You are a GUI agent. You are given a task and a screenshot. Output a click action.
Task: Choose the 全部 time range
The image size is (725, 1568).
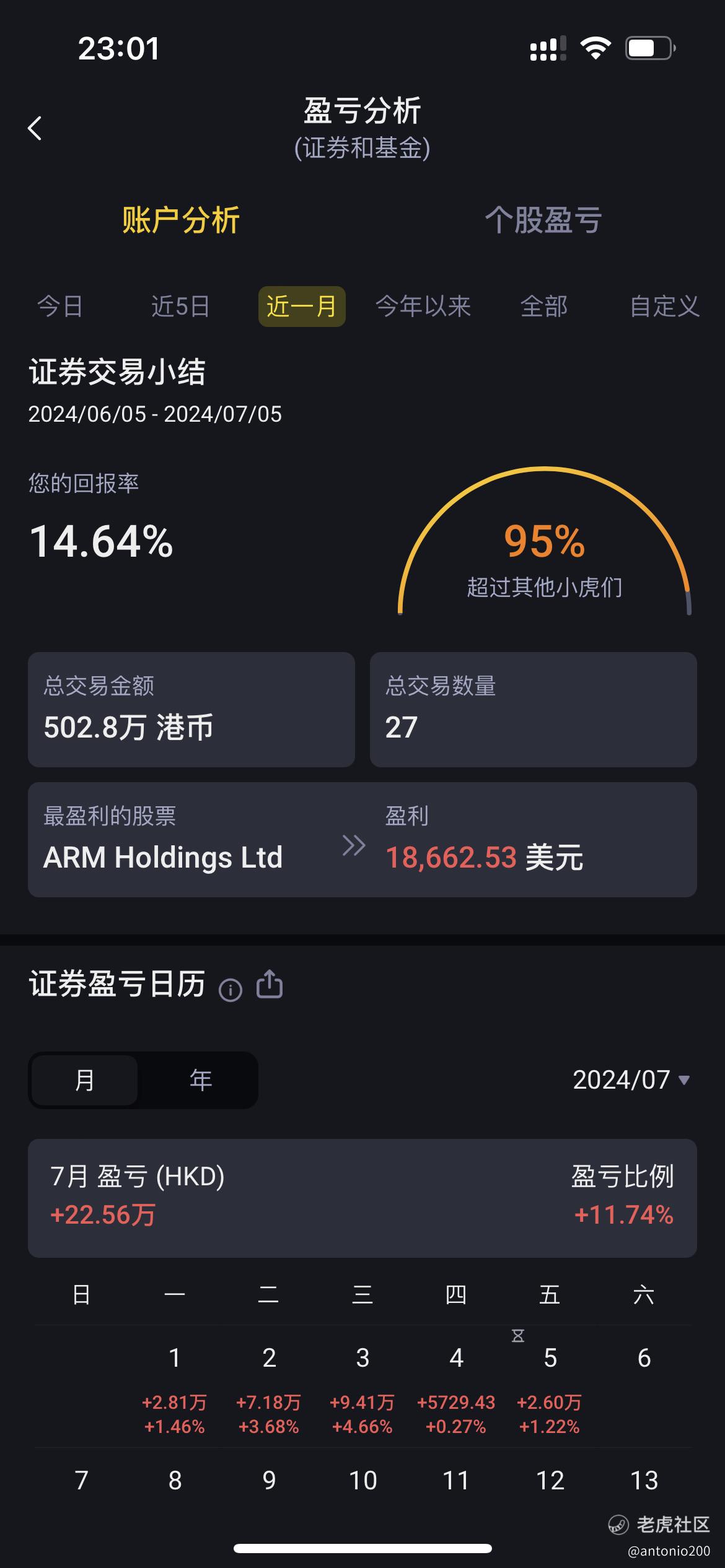544,306
